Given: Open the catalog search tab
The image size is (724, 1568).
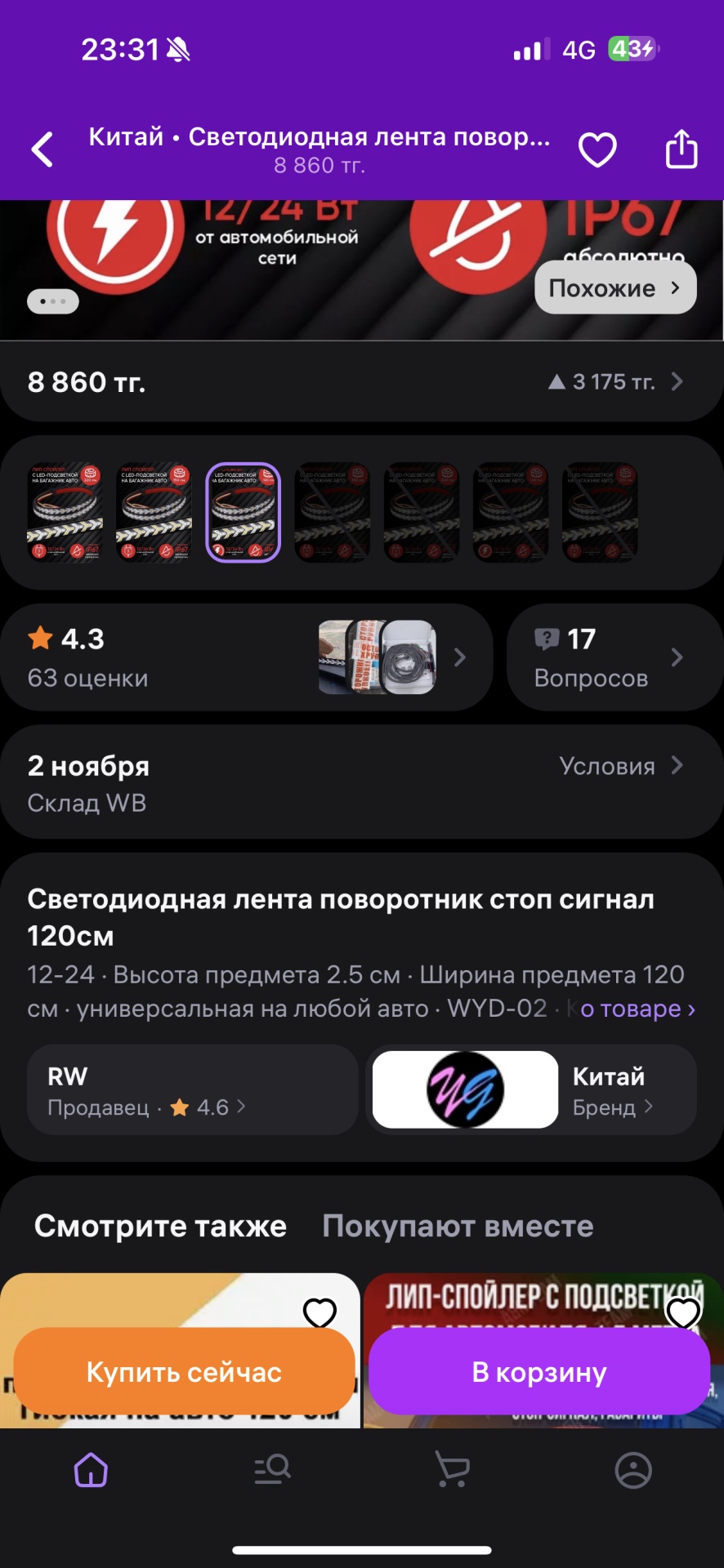Looking at the screenshot, I should click(x=272, y=1470).
